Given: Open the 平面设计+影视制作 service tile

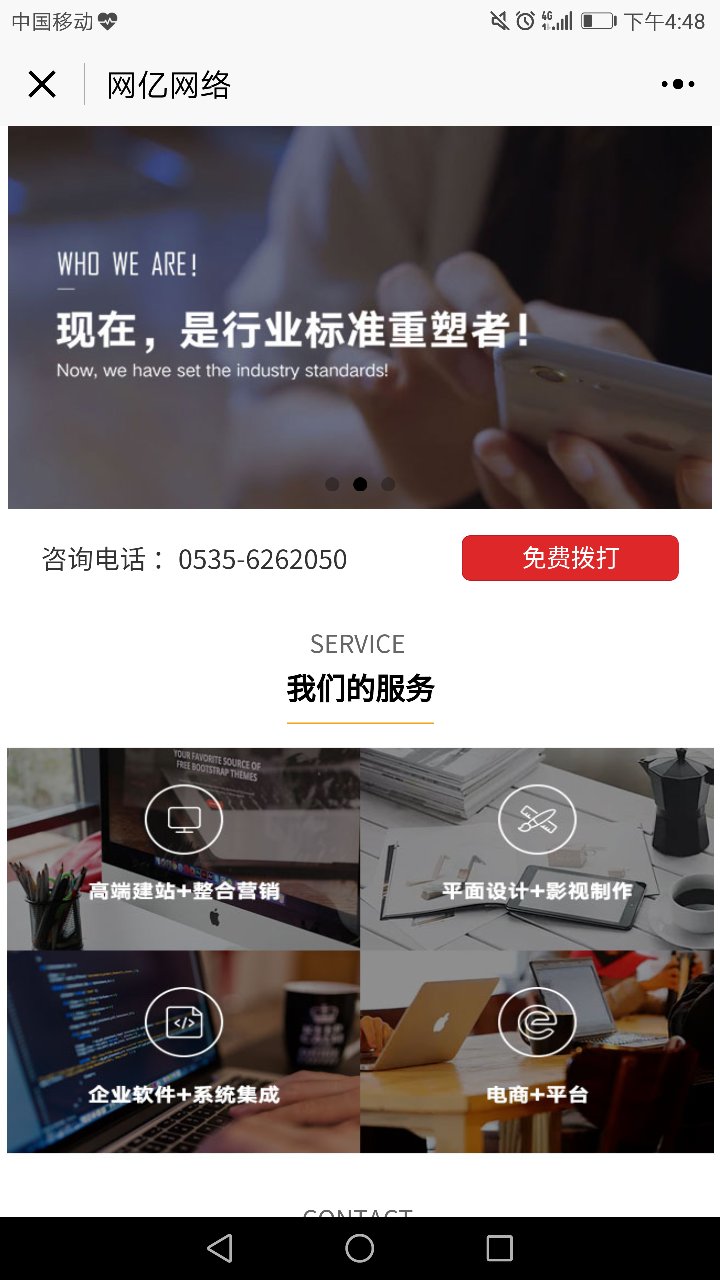Looking at the screenshot, I should pos(537,849).
